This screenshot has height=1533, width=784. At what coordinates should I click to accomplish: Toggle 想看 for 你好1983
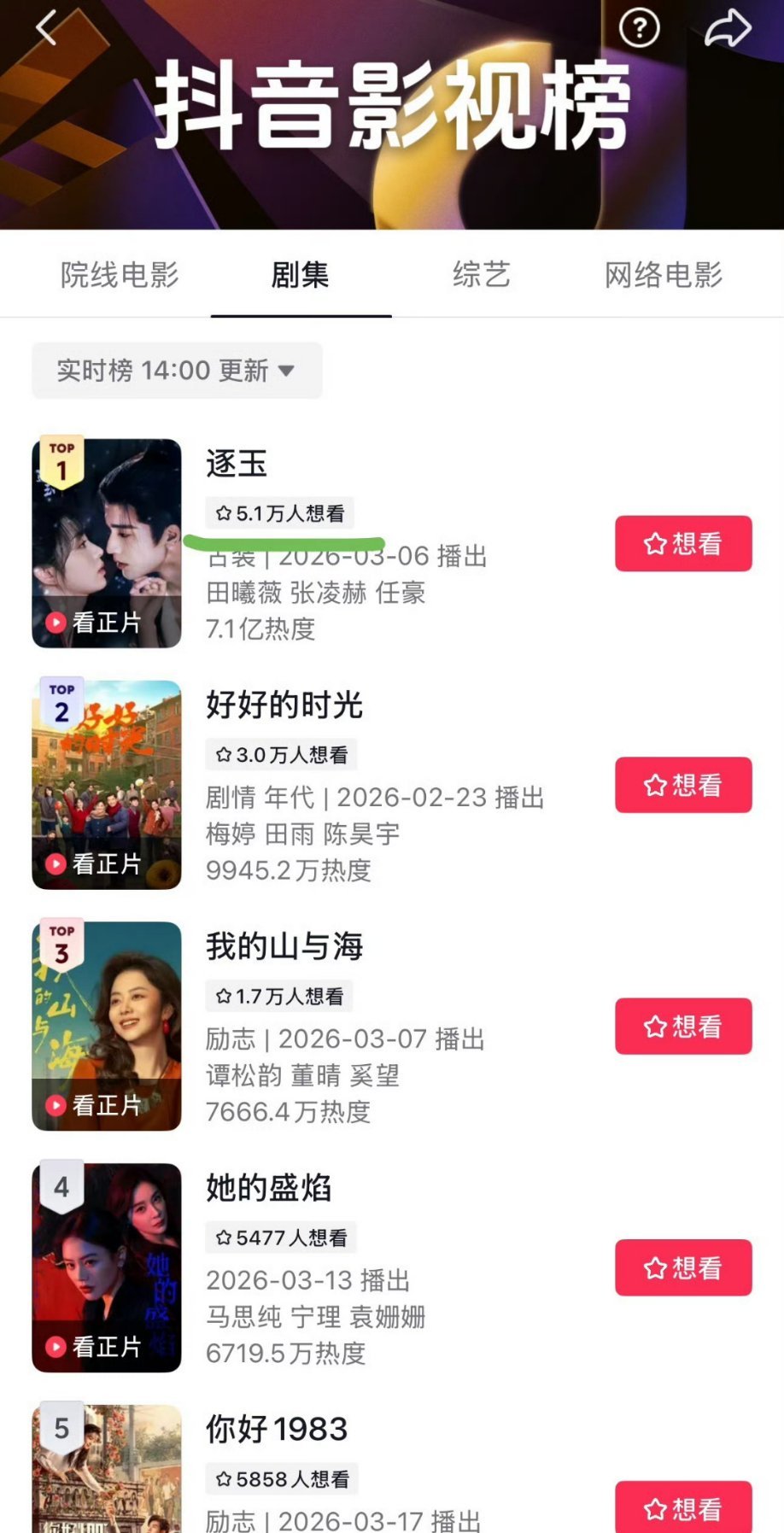[x=682, y=1509]
